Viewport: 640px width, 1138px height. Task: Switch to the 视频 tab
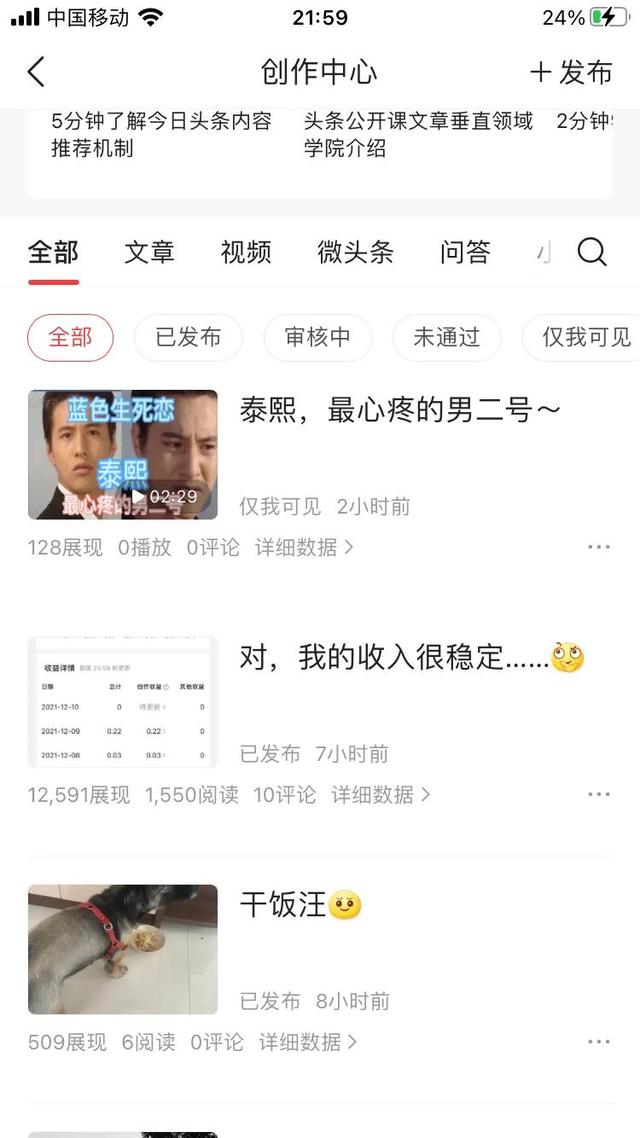(246, 252)
